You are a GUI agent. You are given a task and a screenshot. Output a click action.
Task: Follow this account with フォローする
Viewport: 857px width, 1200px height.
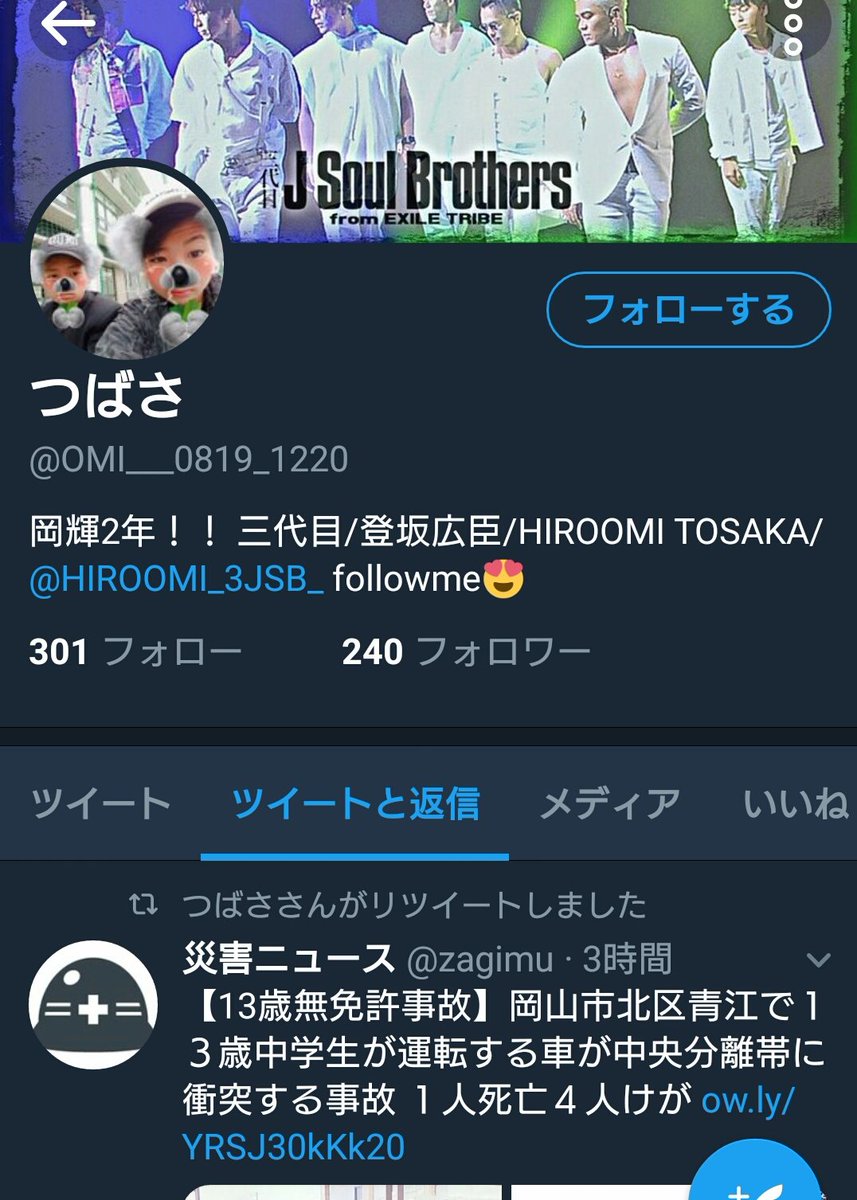pos(688,310)
